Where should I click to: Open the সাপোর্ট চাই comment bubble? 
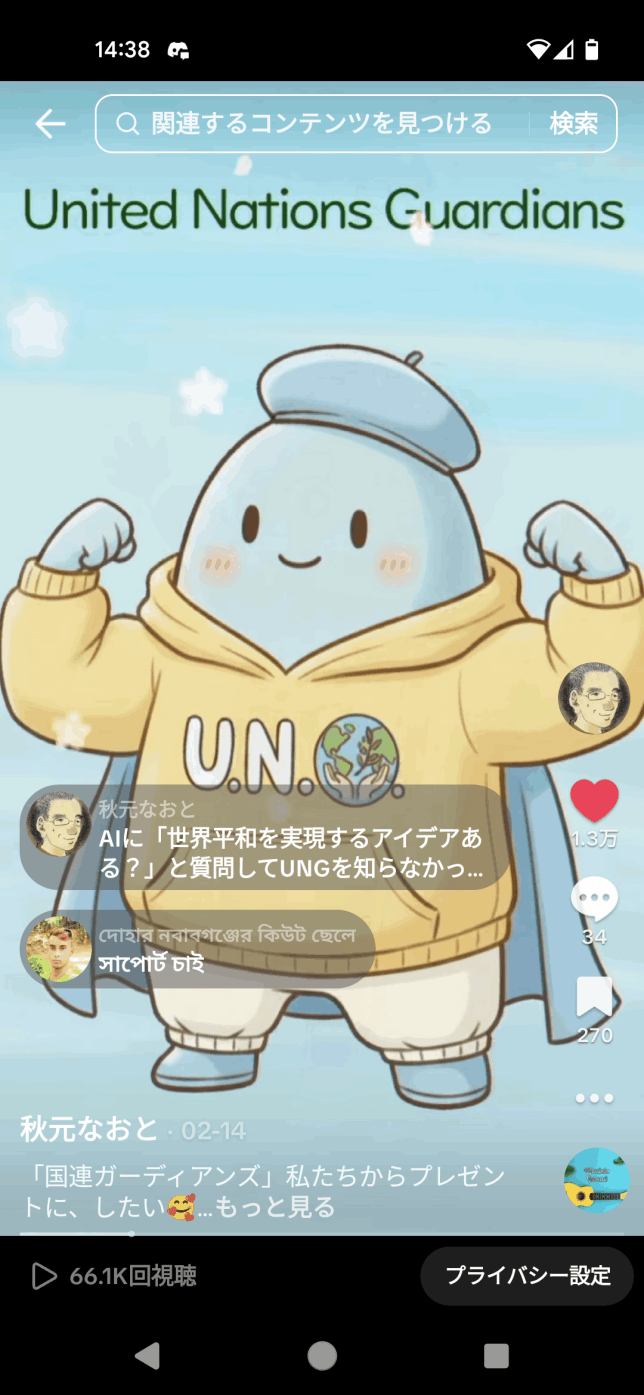pos(198,949)
